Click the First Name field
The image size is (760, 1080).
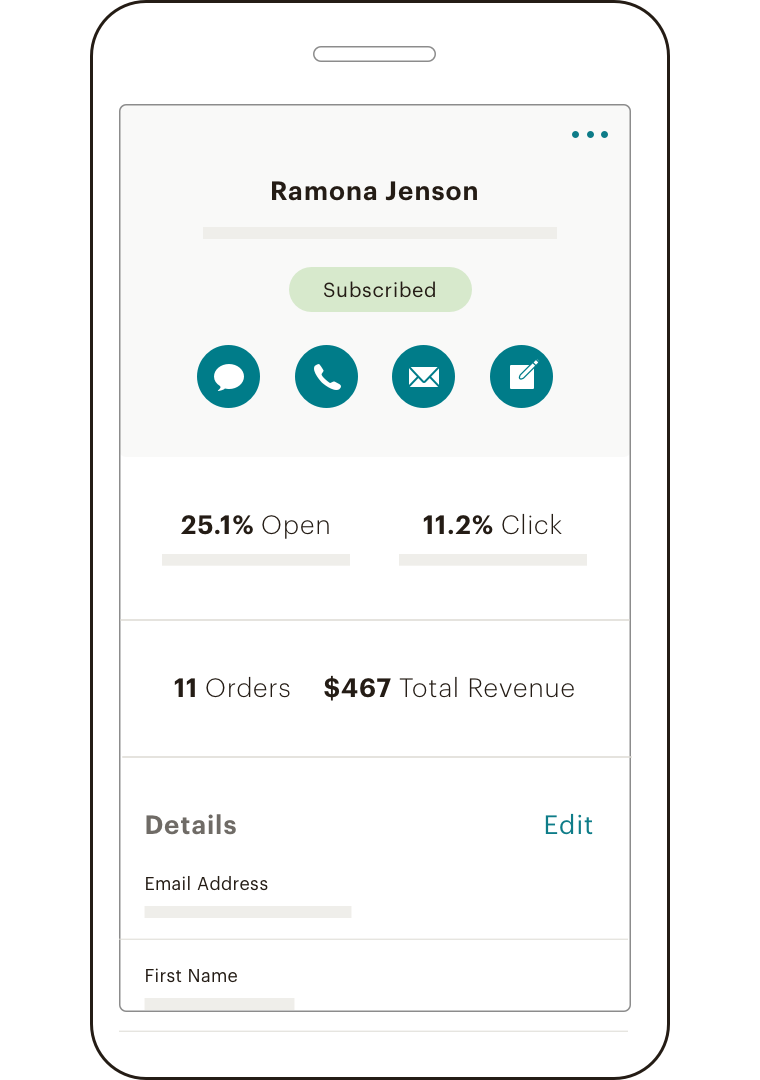(191, 976)
